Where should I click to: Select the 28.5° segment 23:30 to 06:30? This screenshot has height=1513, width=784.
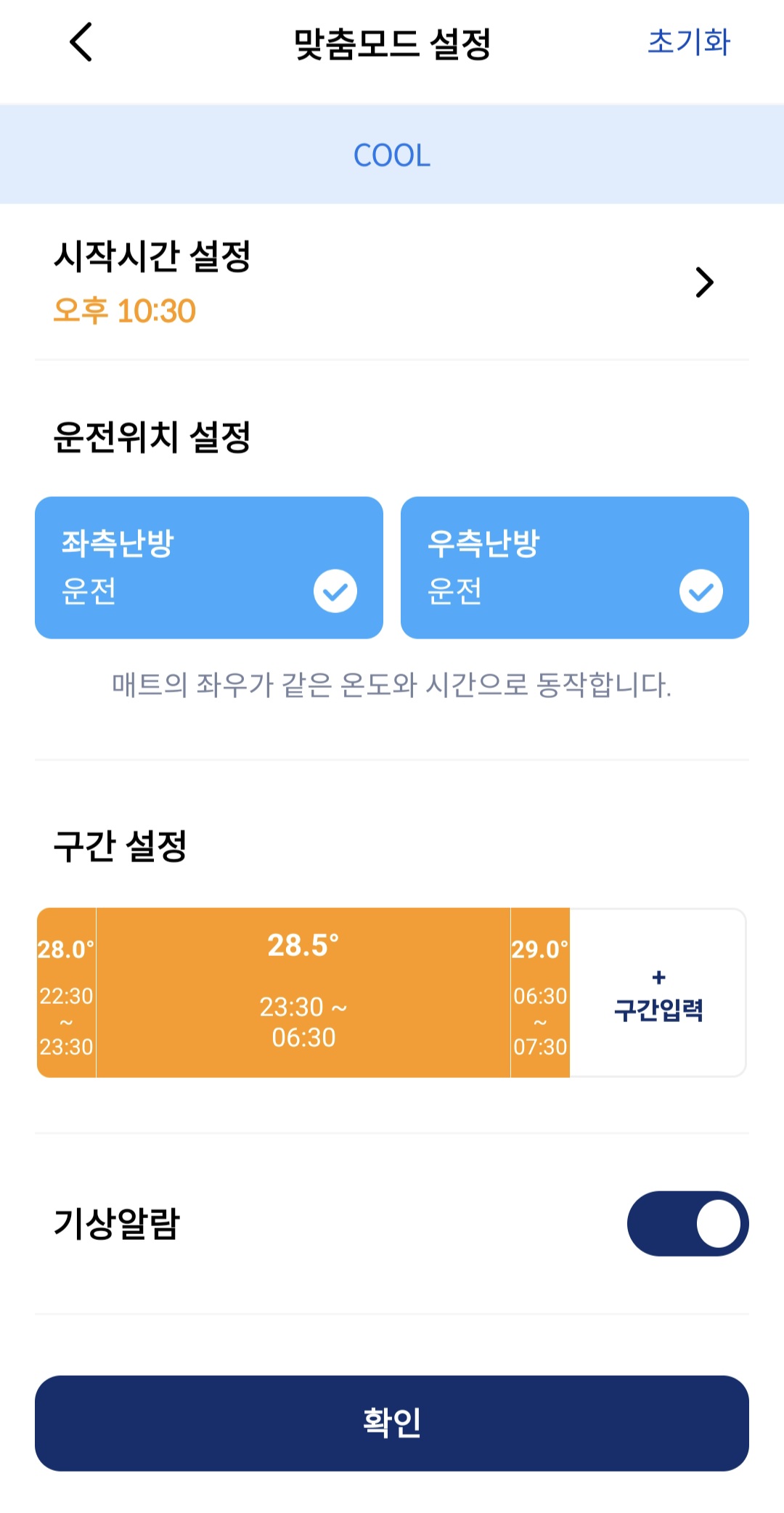tap(303, 993)
